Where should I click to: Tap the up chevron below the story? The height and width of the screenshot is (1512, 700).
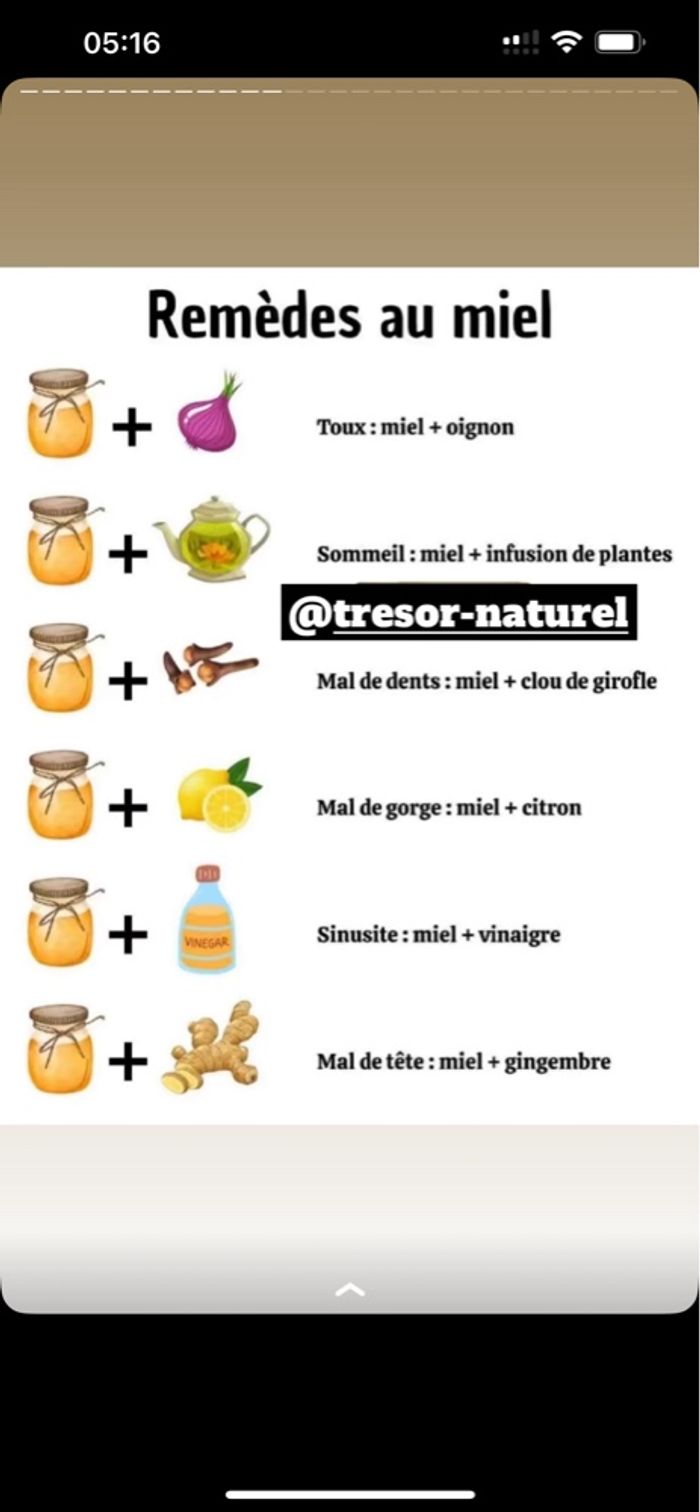pyautogui.click(x=349, y=1290)
